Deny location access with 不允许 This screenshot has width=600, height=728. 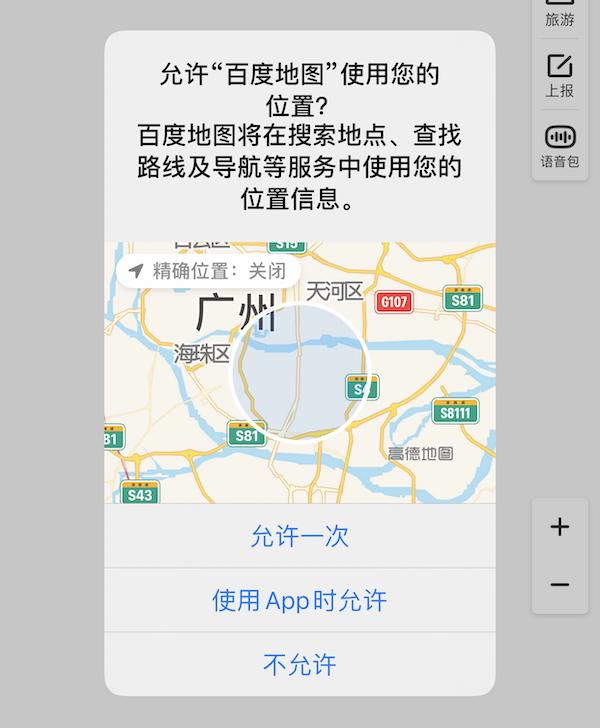[299, 664]
